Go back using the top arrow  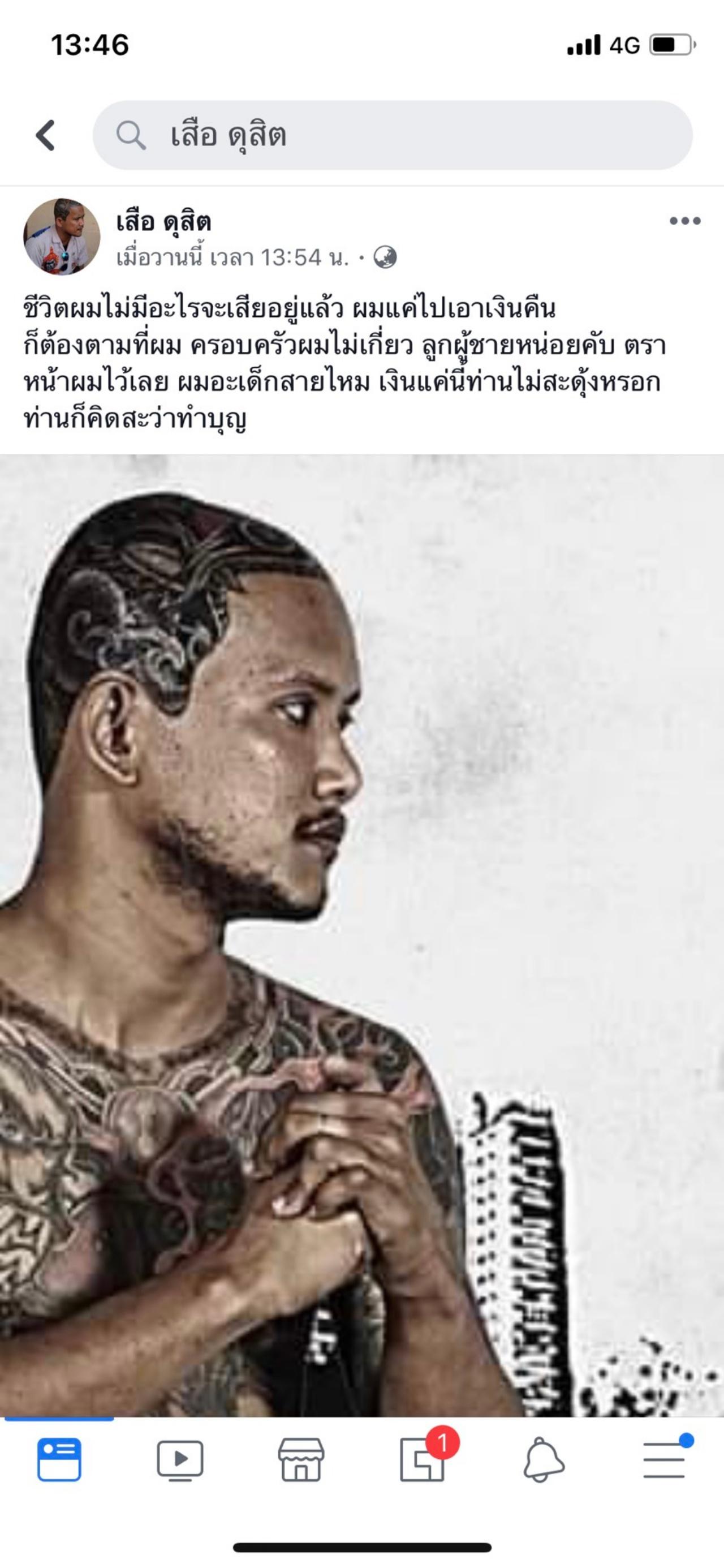[46, 135]
